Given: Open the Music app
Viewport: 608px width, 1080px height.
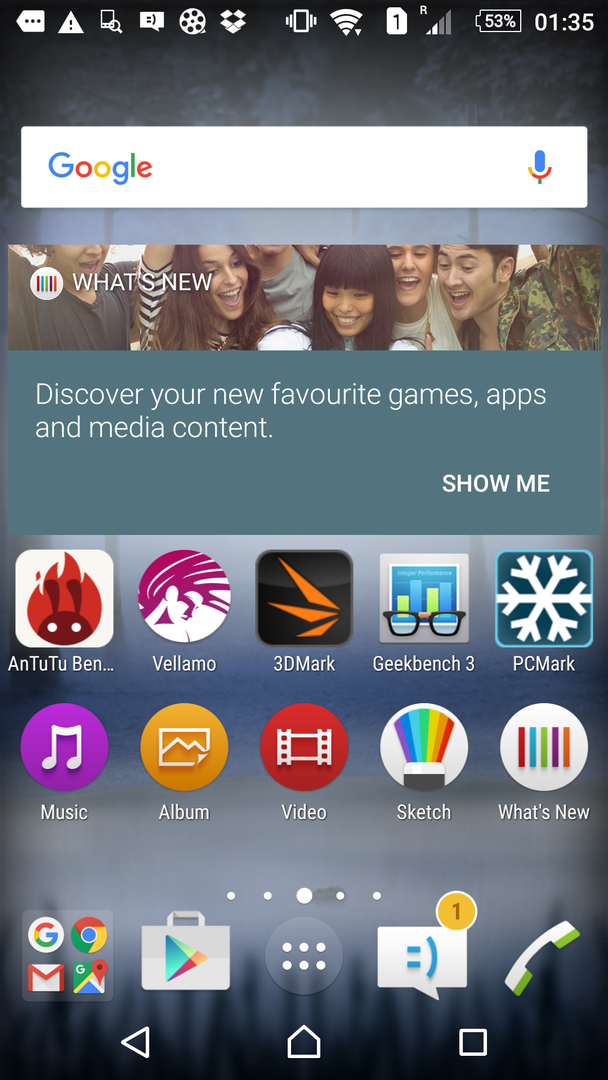Looking at the screenshot, I should click(x=64, y=748).
